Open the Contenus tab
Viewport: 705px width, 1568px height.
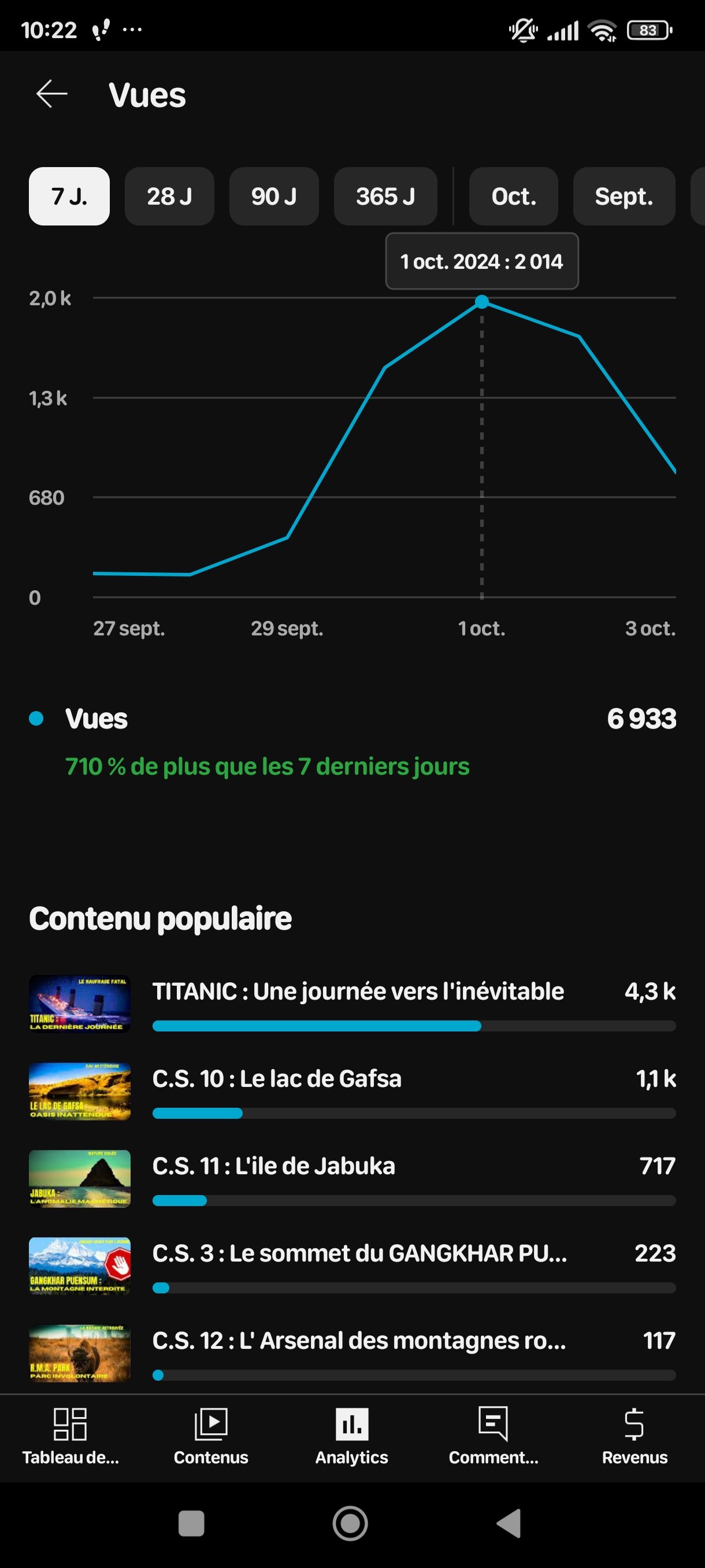click(211, 1437)
